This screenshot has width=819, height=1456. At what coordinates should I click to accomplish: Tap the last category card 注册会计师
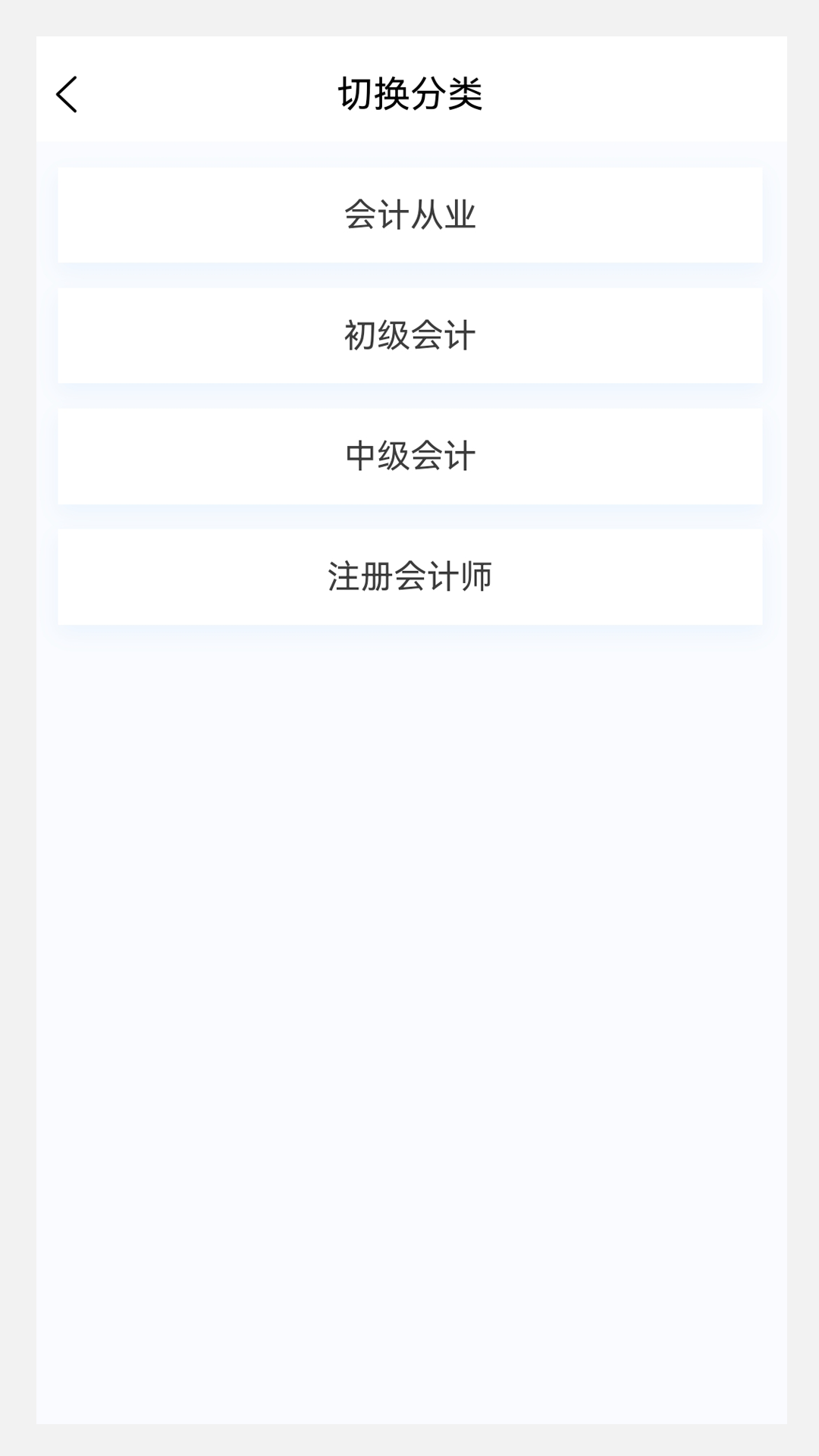click(409, 576)
